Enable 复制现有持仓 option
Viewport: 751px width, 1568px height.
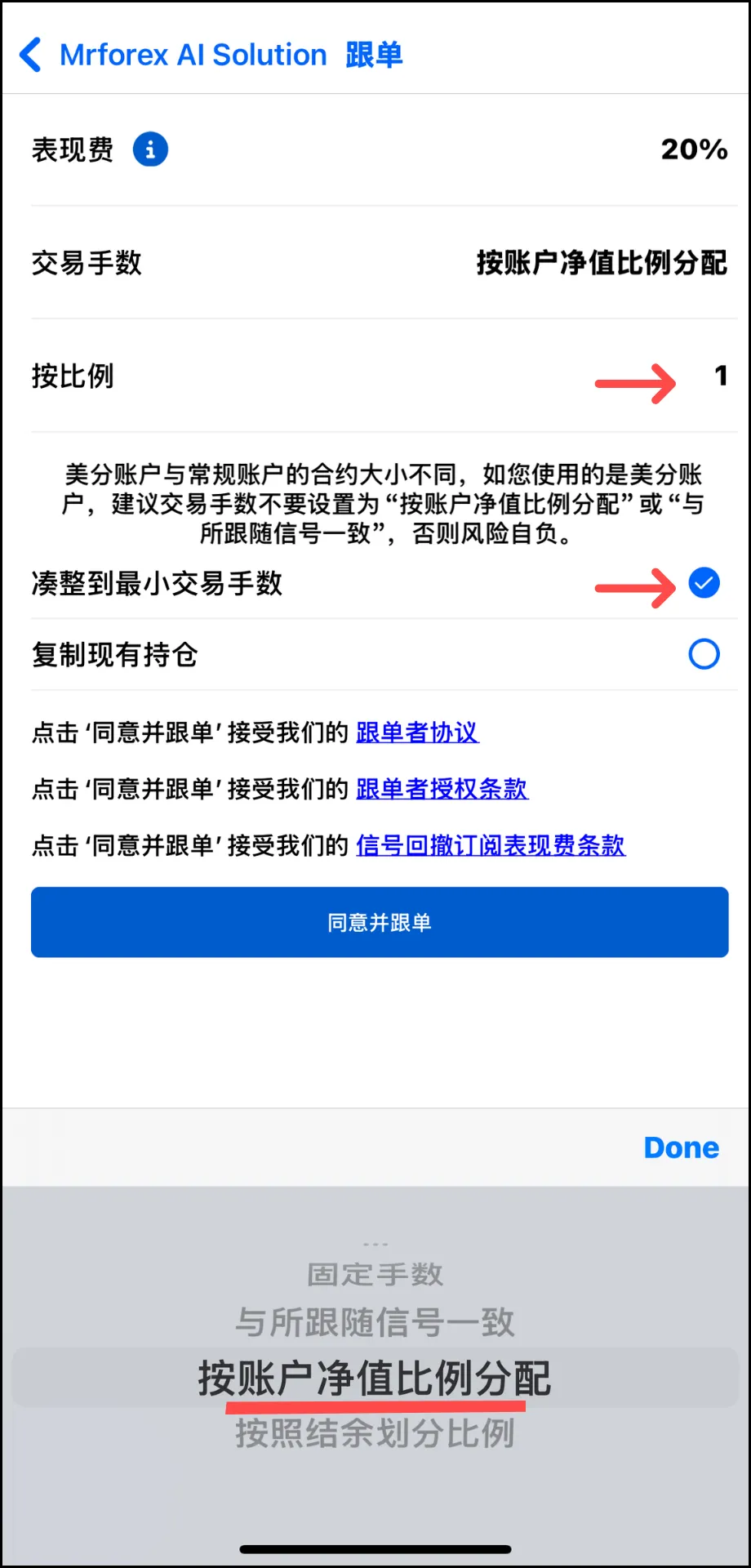(x=704, y=654)
